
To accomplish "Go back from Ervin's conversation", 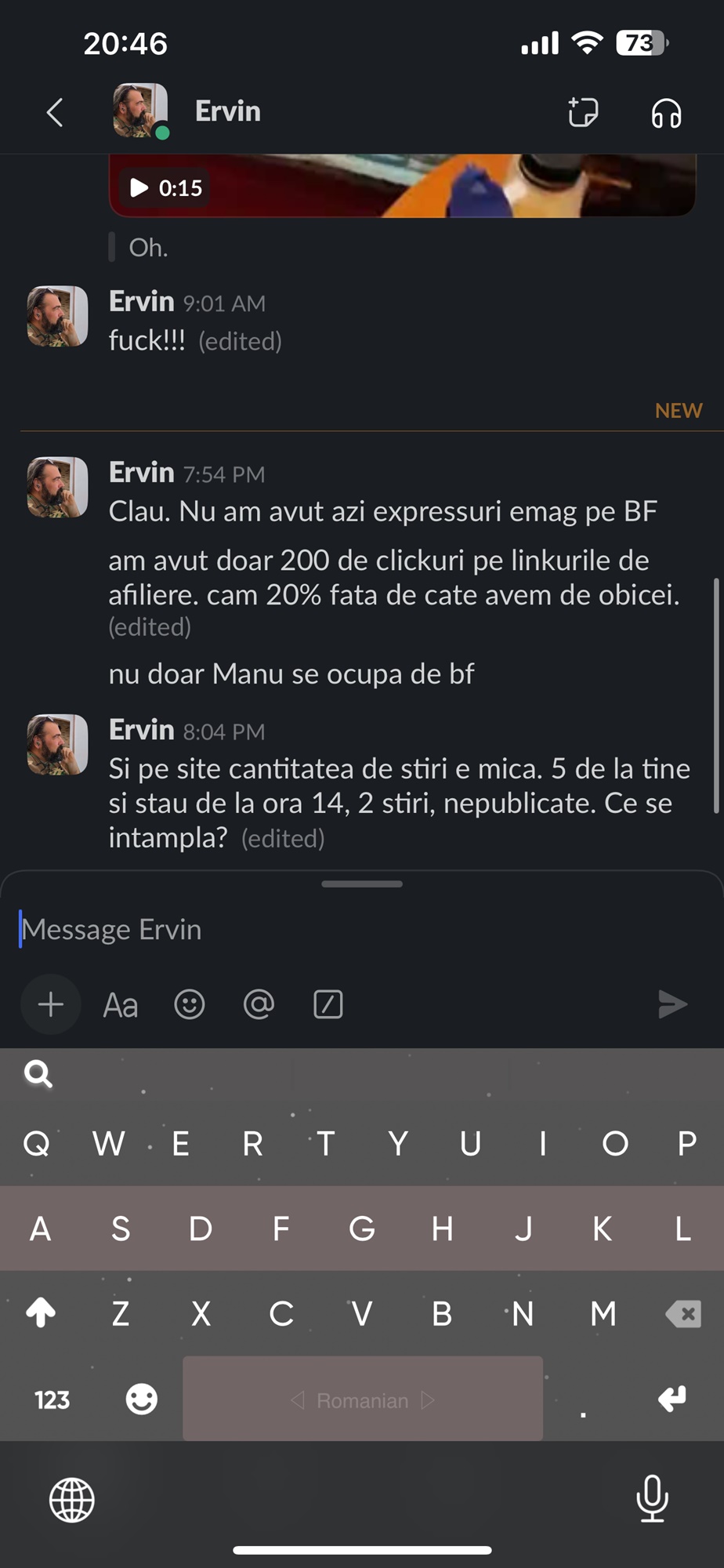I will 54,112.
